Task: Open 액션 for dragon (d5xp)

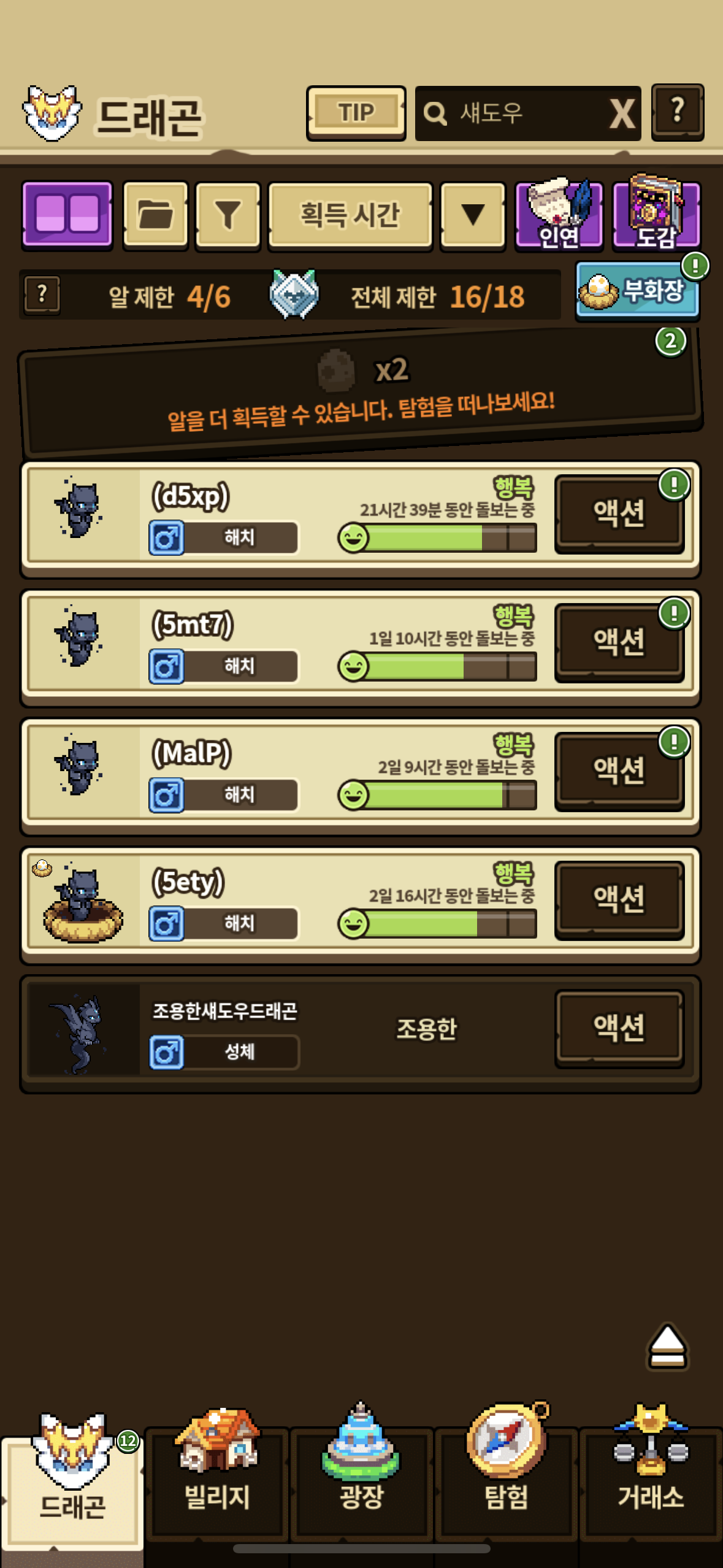Action: (x=619, y=513)
